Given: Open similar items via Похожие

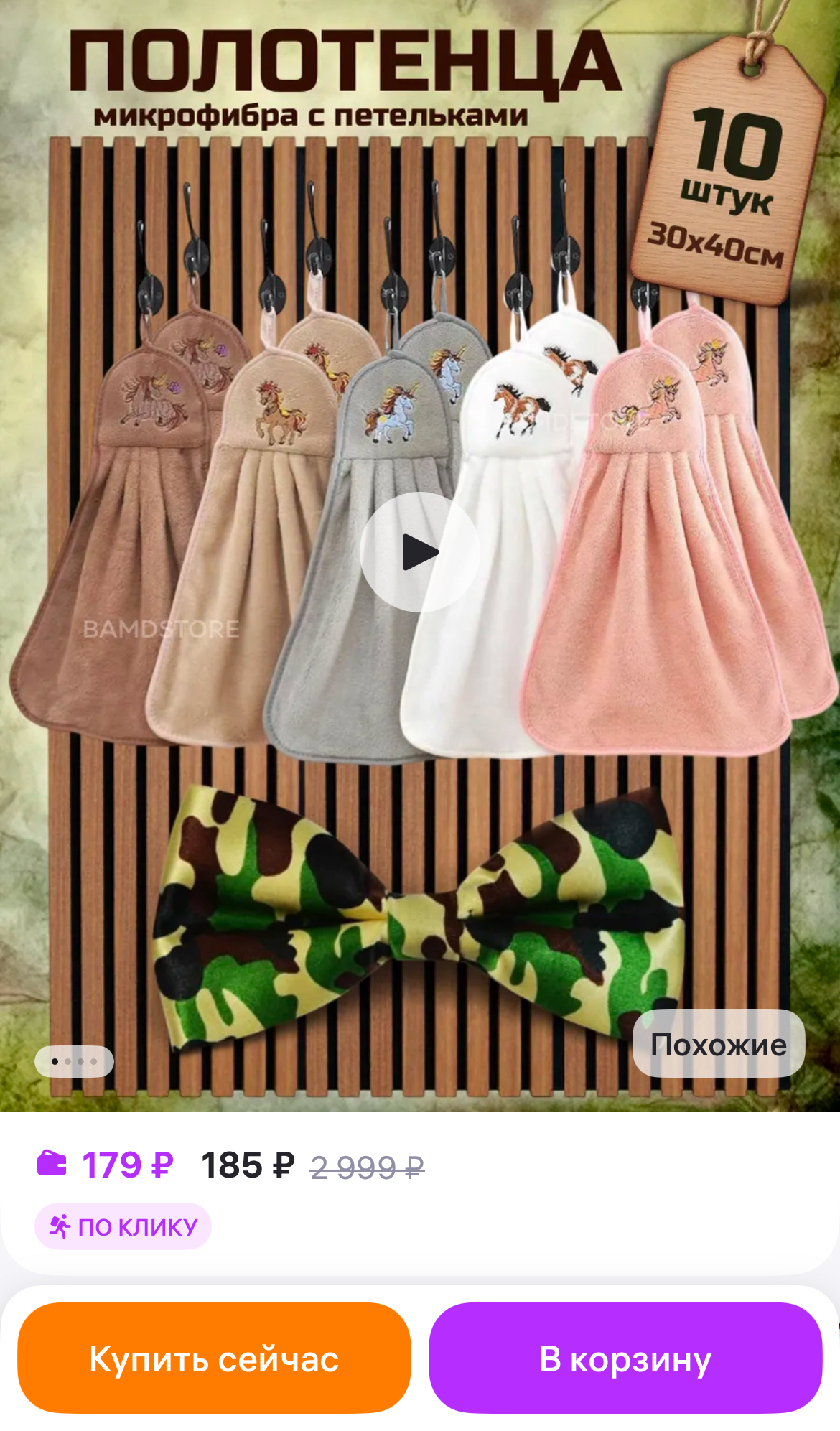Looking at the screenshot, I should tap(718, 1044).
